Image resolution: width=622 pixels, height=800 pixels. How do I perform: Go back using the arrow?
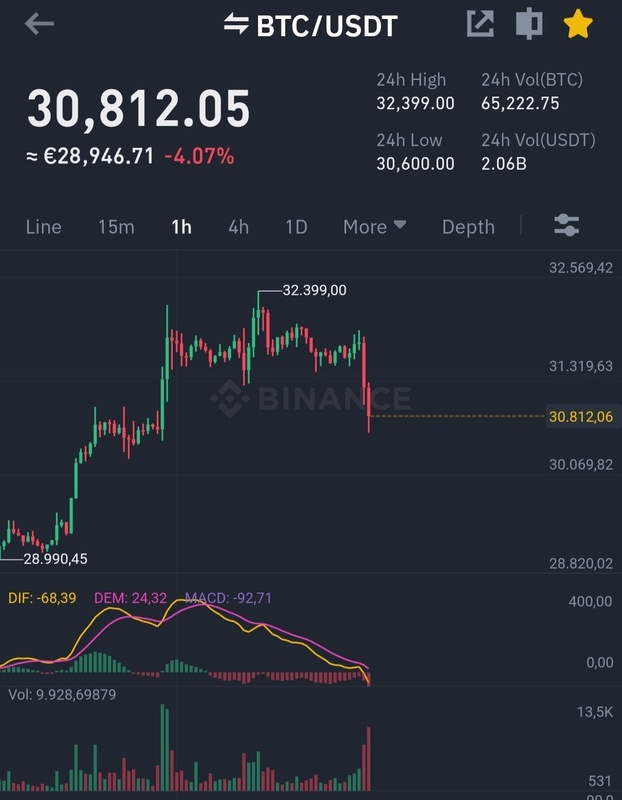tap(39, 24)
